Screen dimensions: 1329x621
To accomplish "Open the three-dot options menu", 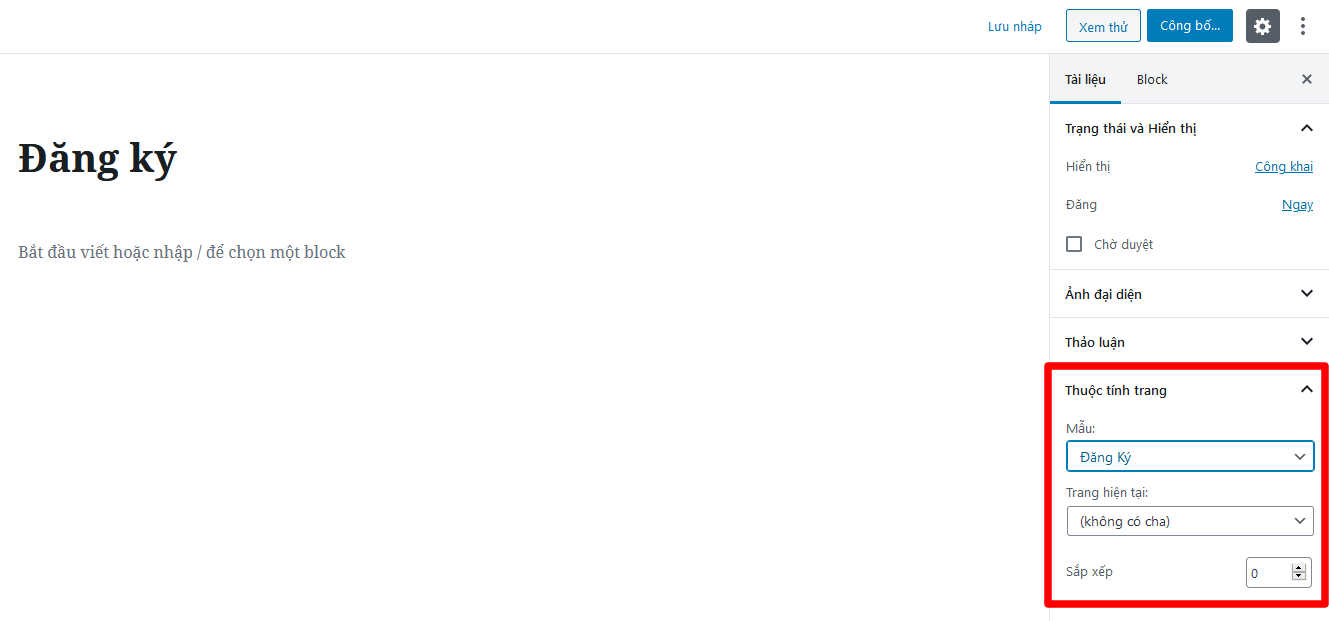I will (1302, 26).
